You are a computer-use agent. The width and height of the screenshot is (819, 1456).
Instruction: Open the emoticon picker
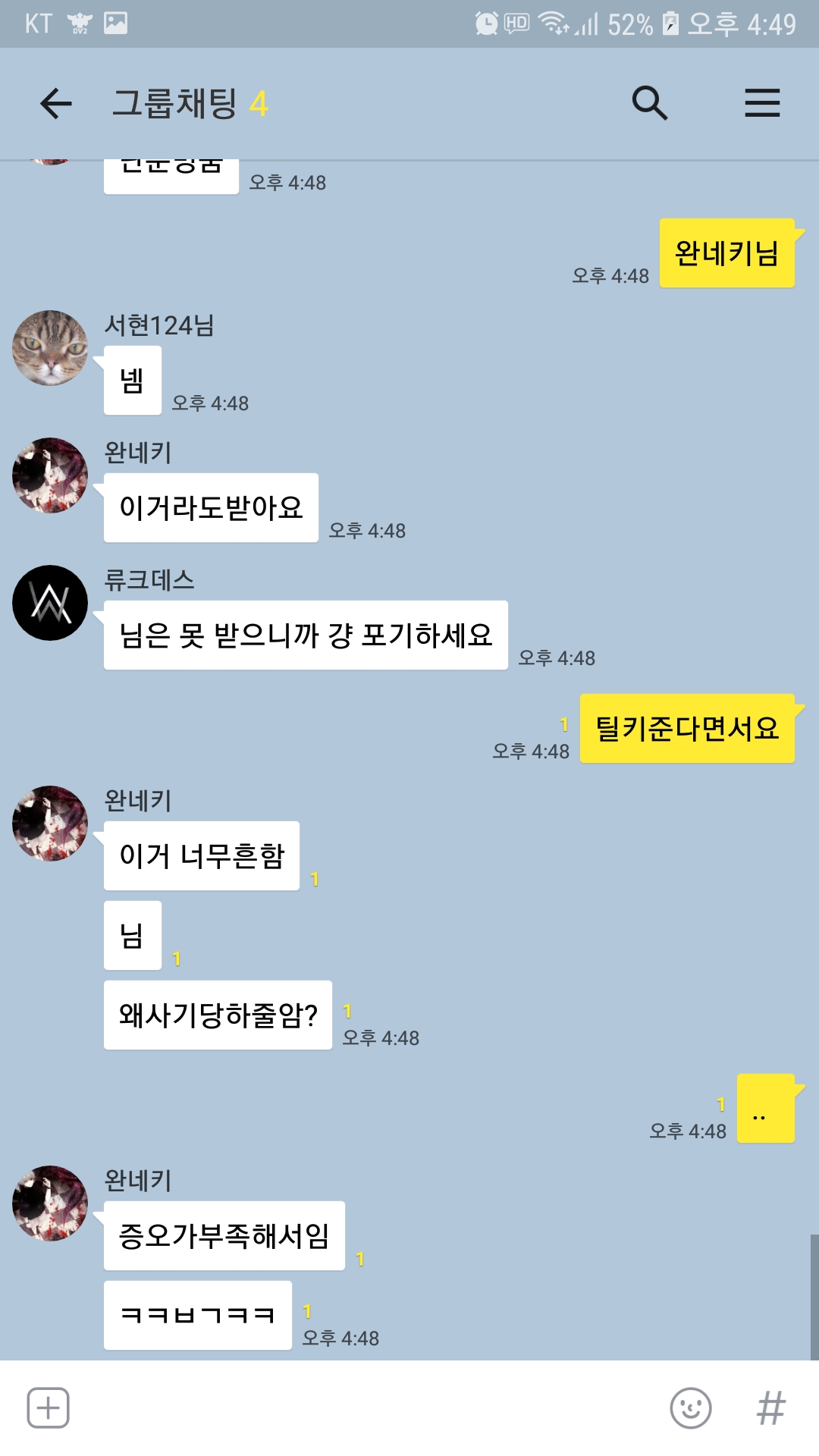(690, 1408)
